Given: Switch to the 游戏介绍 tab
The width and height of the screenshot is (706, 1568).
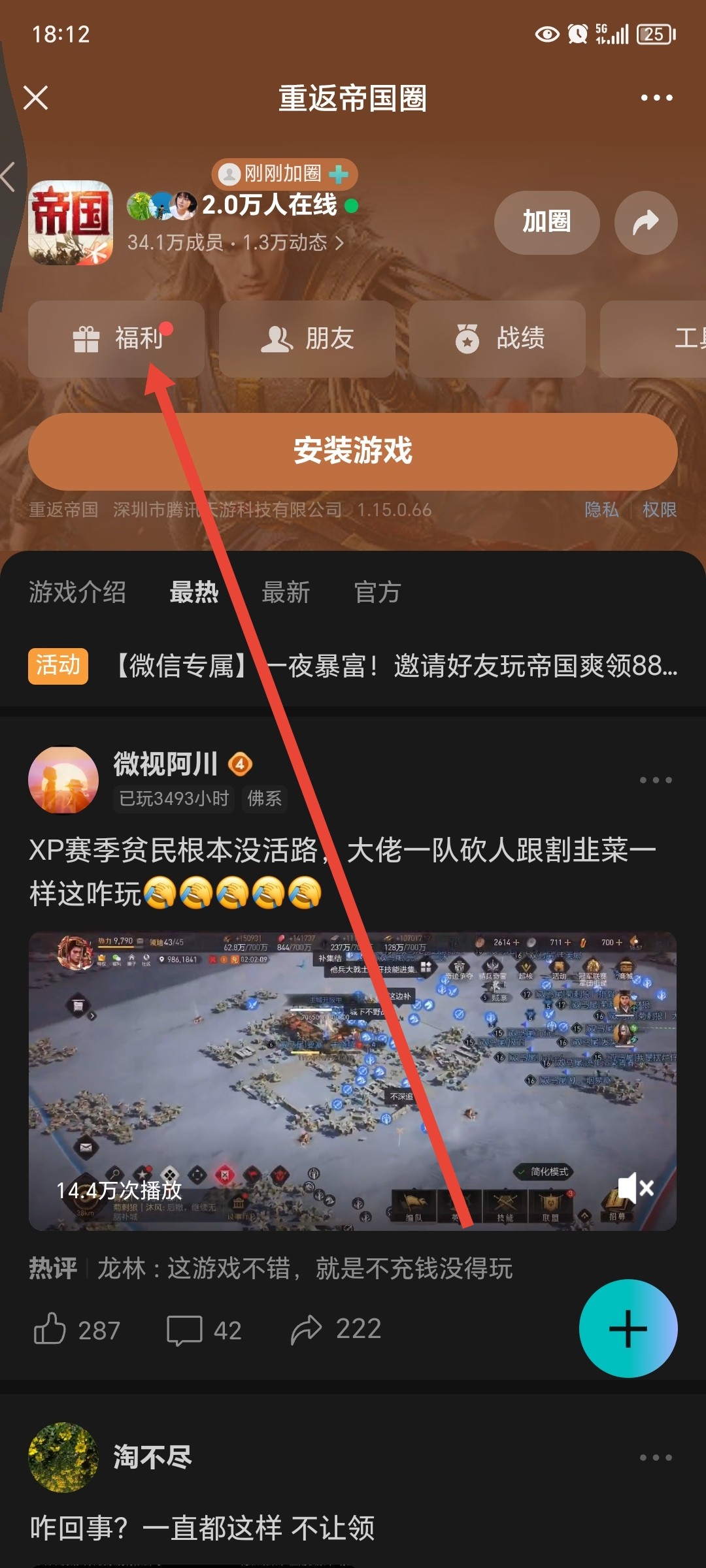Looking at the screenshot, I should click(77, 592).
